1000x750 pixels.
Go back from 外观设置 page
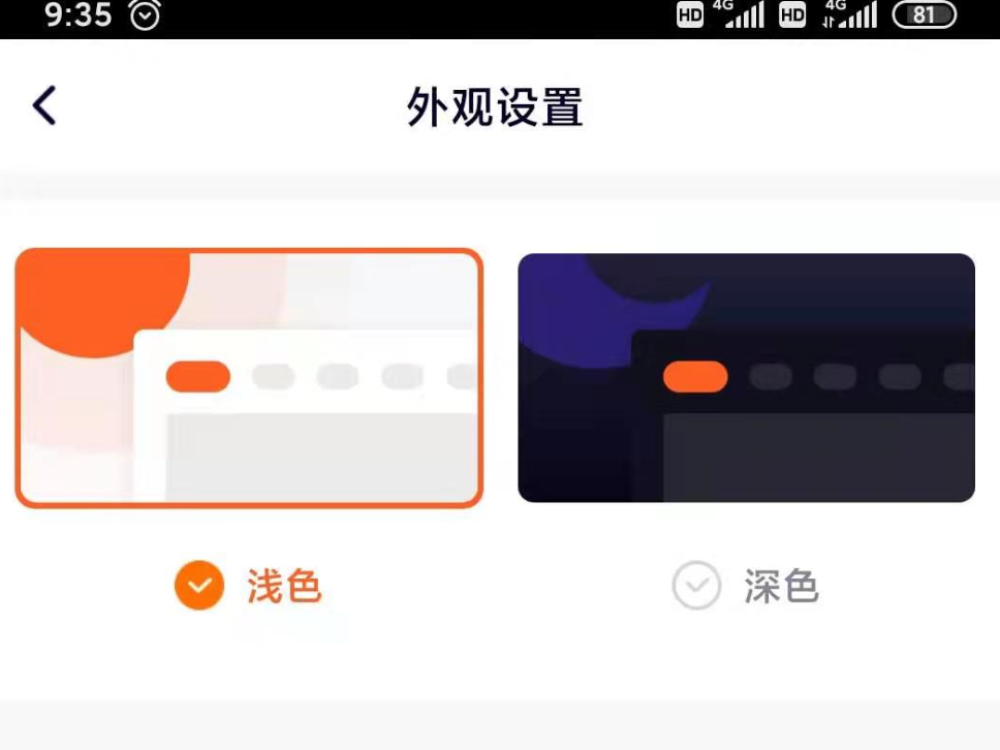tap(45, 105)
